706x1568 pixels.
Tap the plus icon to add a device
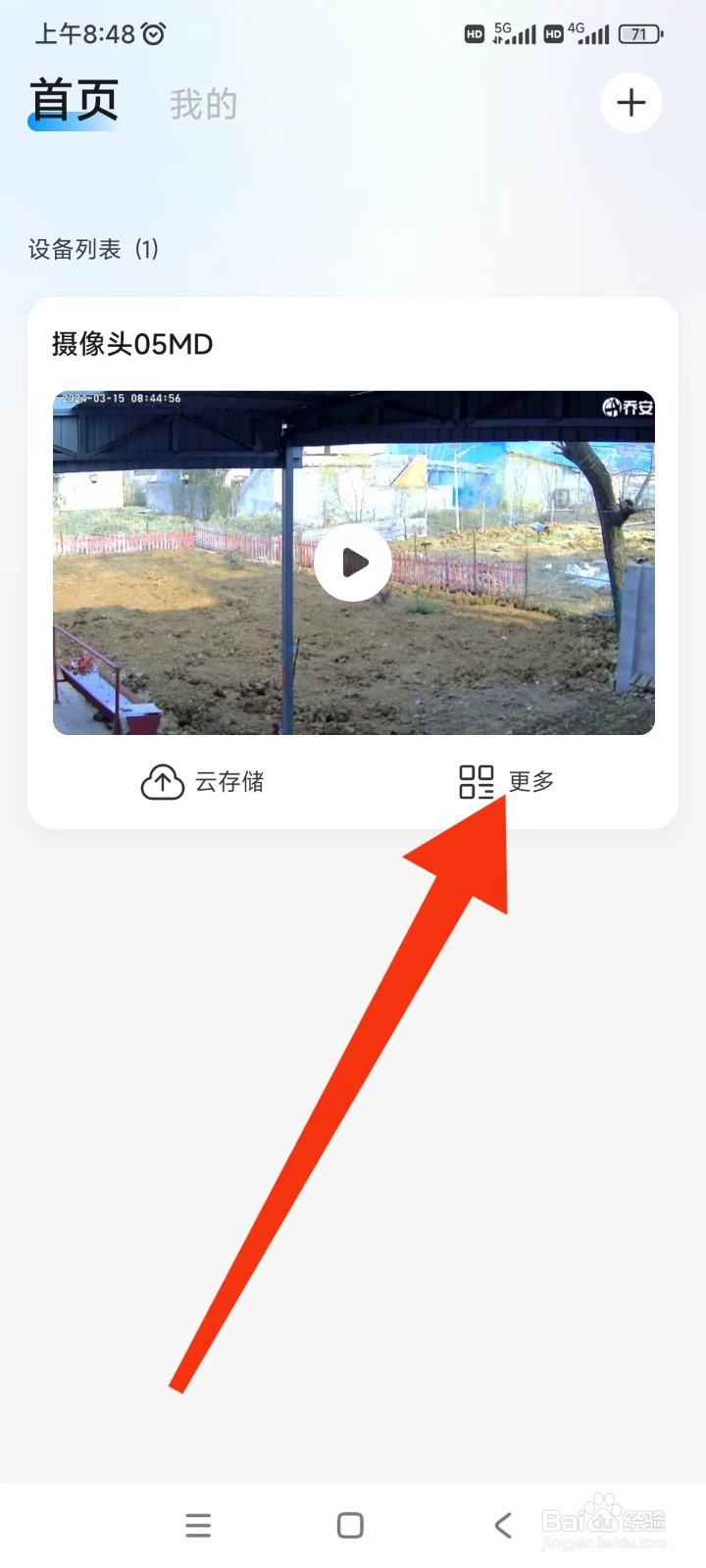pos(630,103)
